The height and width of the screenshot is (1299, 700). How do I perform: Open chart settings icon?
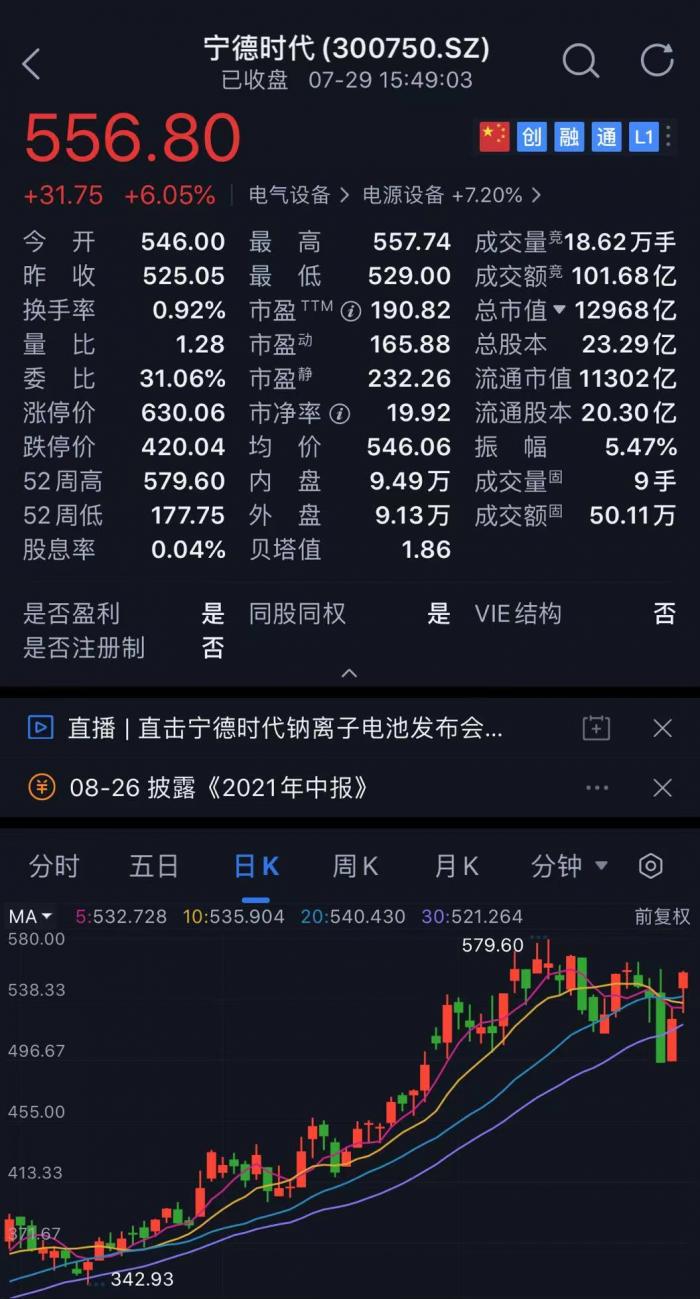click(x=651, y=866)
